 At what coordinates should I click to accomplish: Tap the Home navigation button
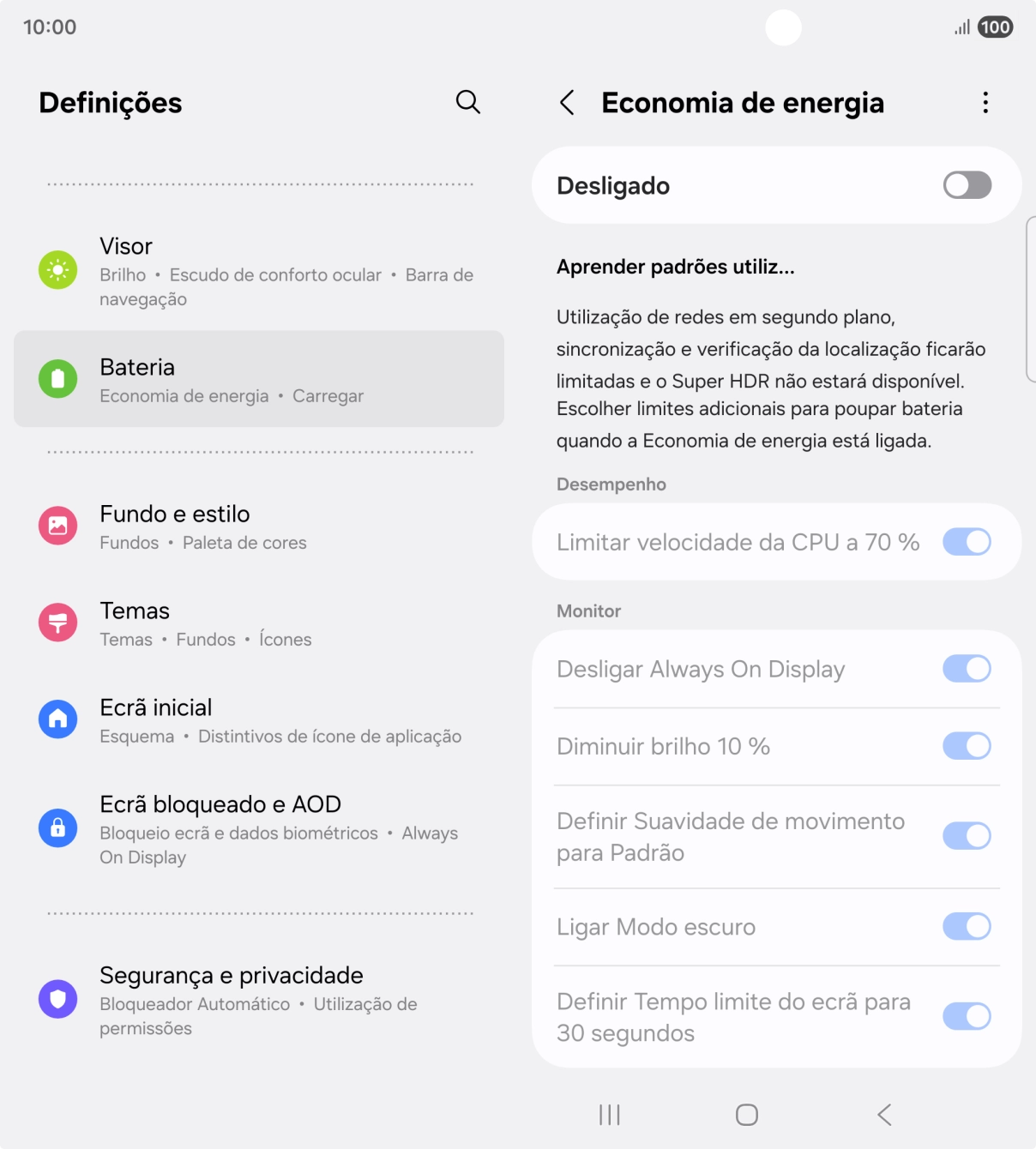746,1115
